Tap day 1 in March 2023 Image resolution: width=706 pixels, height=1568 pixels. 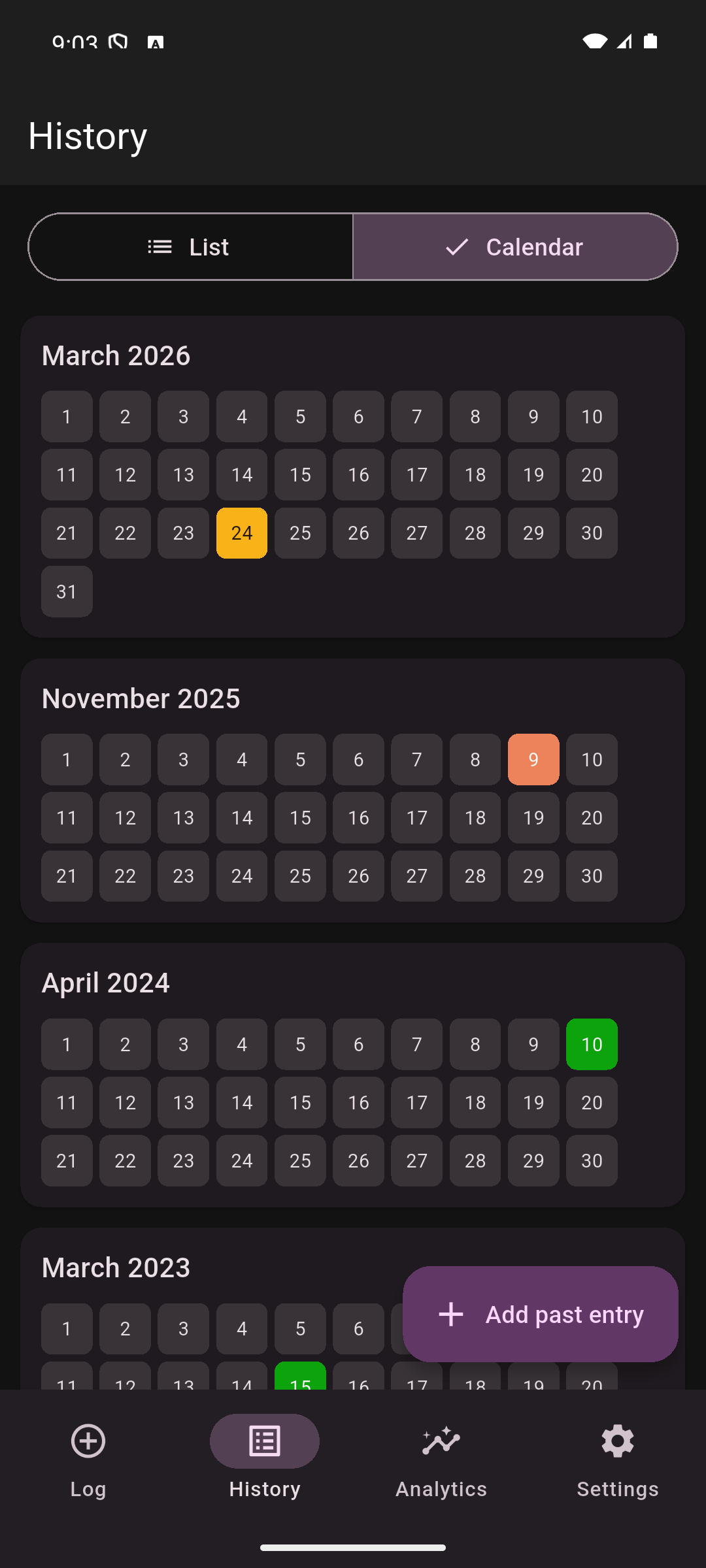coord(67,1329)
